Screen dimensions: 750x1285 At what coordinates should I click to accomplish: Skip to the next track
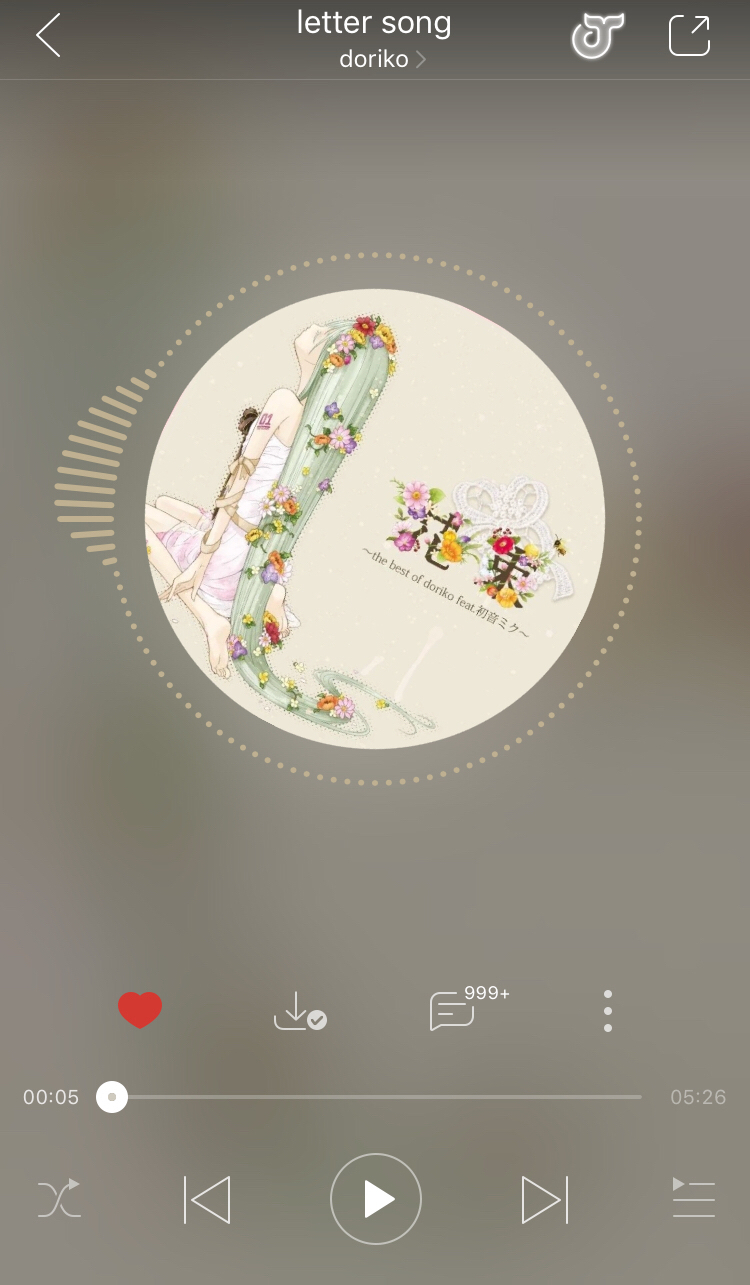click(544, 1199)
